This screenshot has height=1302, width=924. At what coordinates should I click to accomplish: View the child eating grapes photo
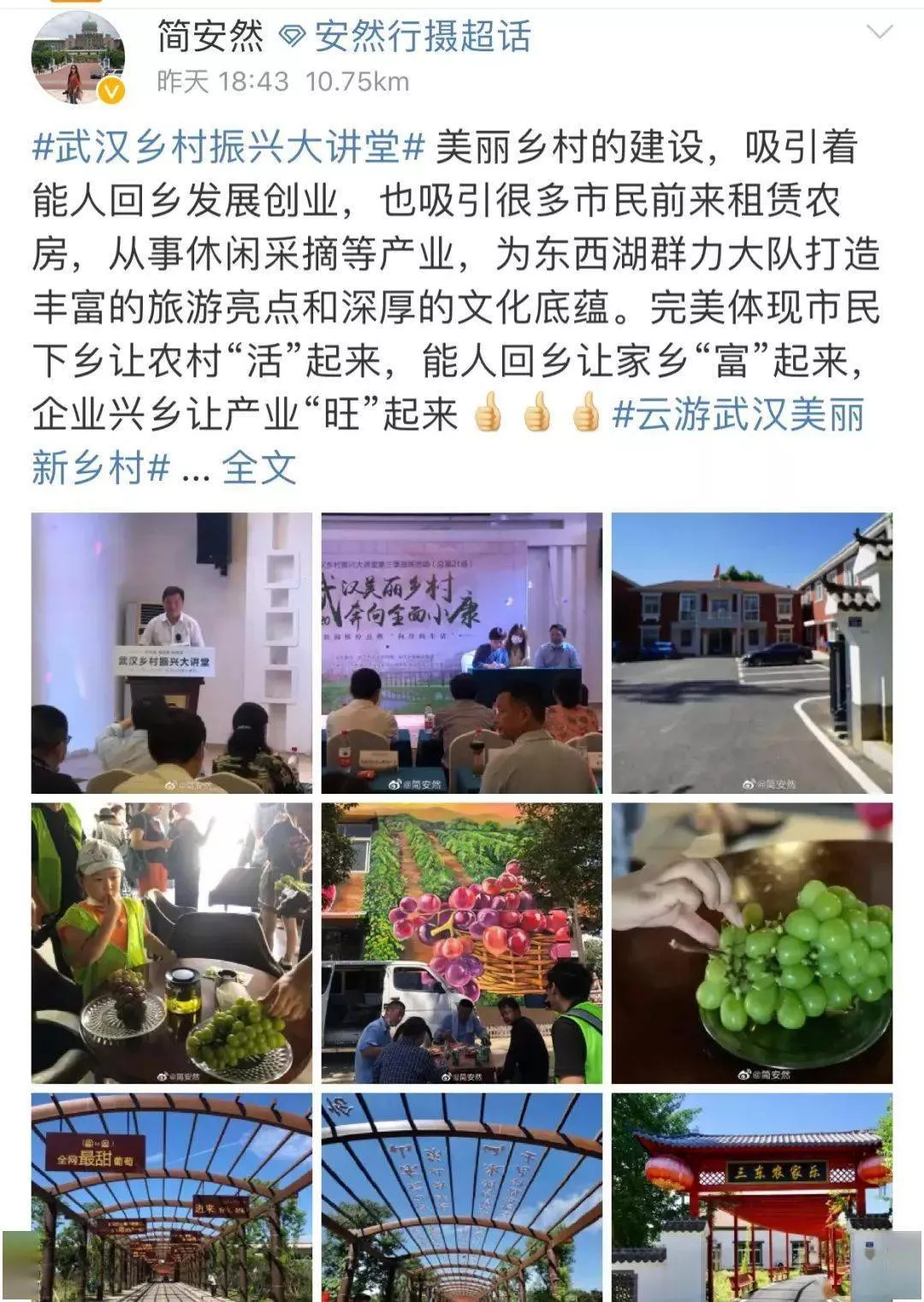(171, 943)
